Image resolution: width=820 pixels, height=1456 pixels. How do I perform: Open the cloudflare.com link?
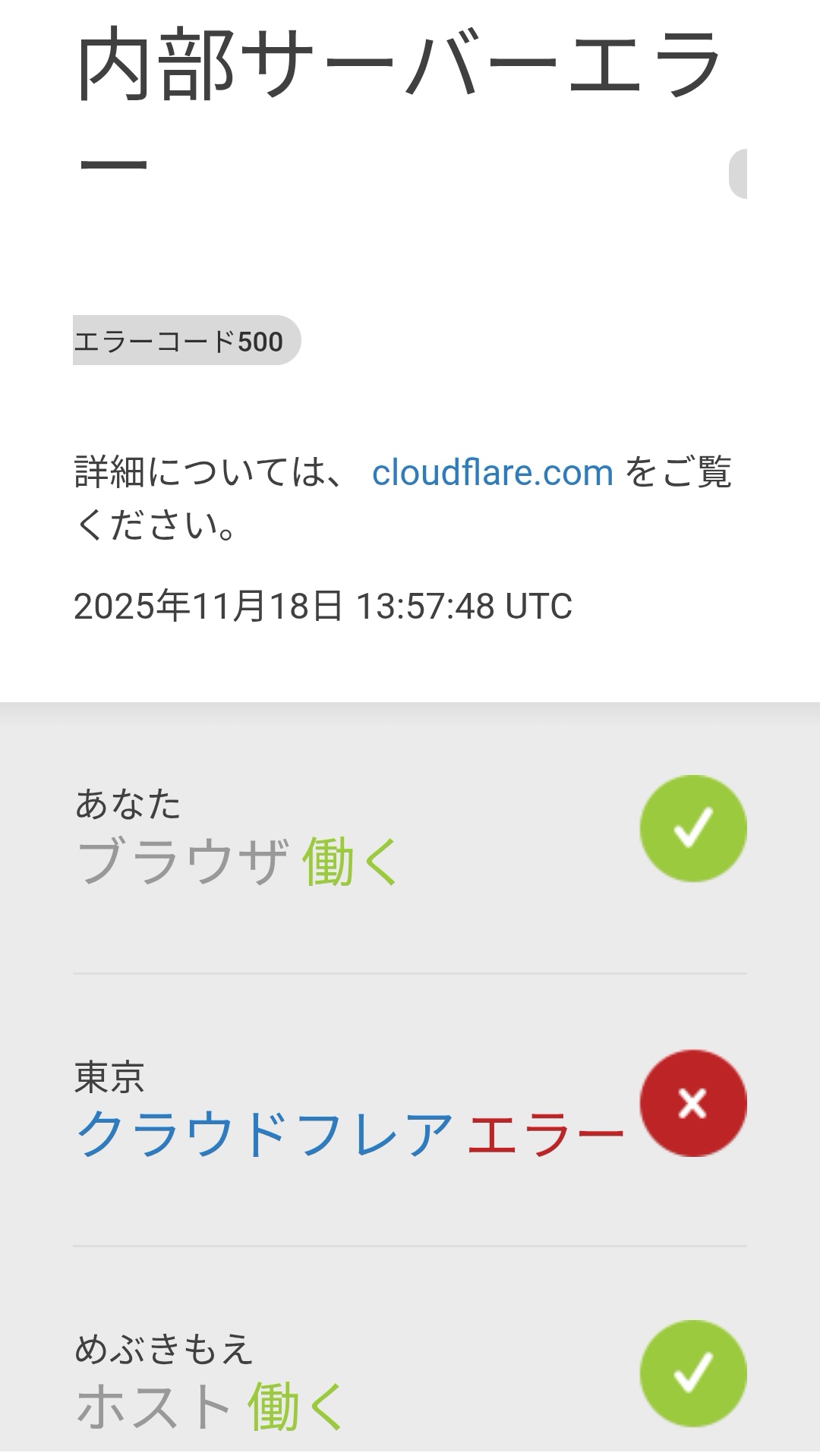click(492, 473)
